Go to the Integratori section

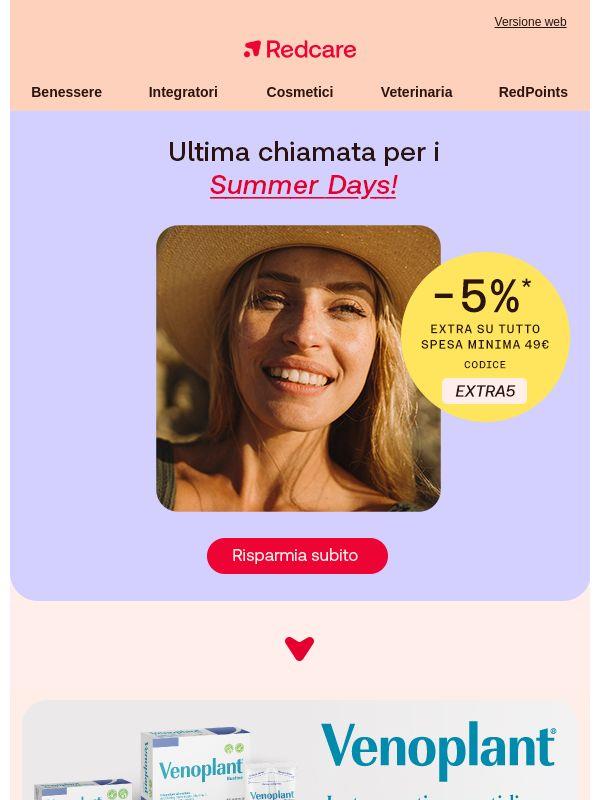[183, 92]
